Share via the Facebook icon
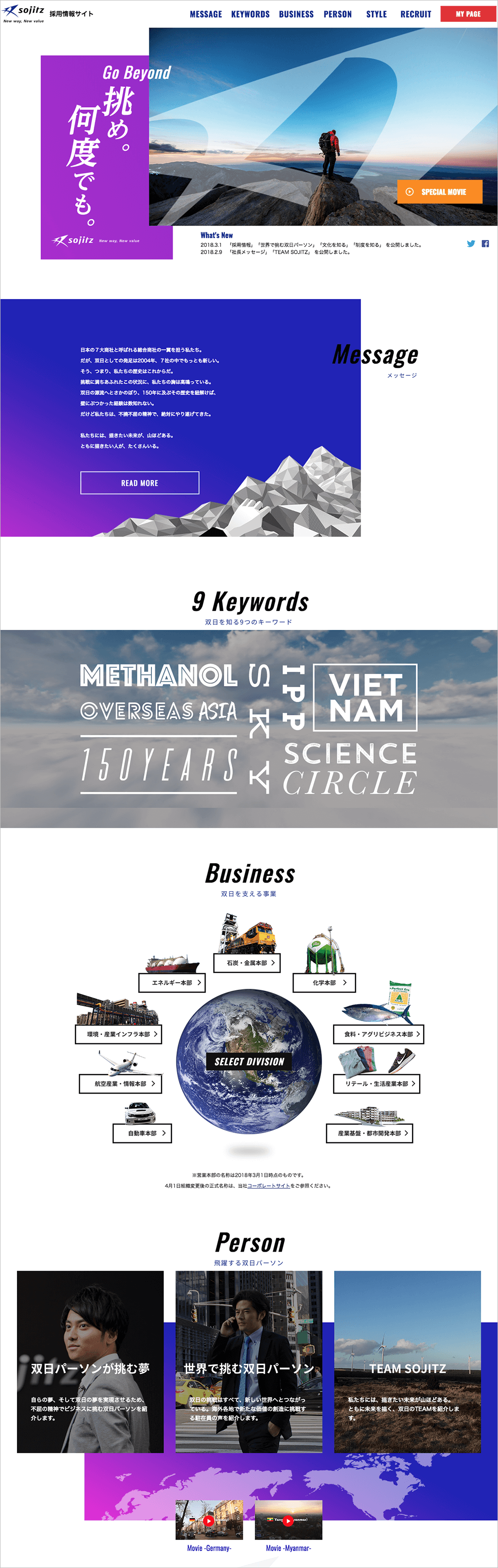The image size is (498, 1568). pyautogui.click(x=485, y=243)
